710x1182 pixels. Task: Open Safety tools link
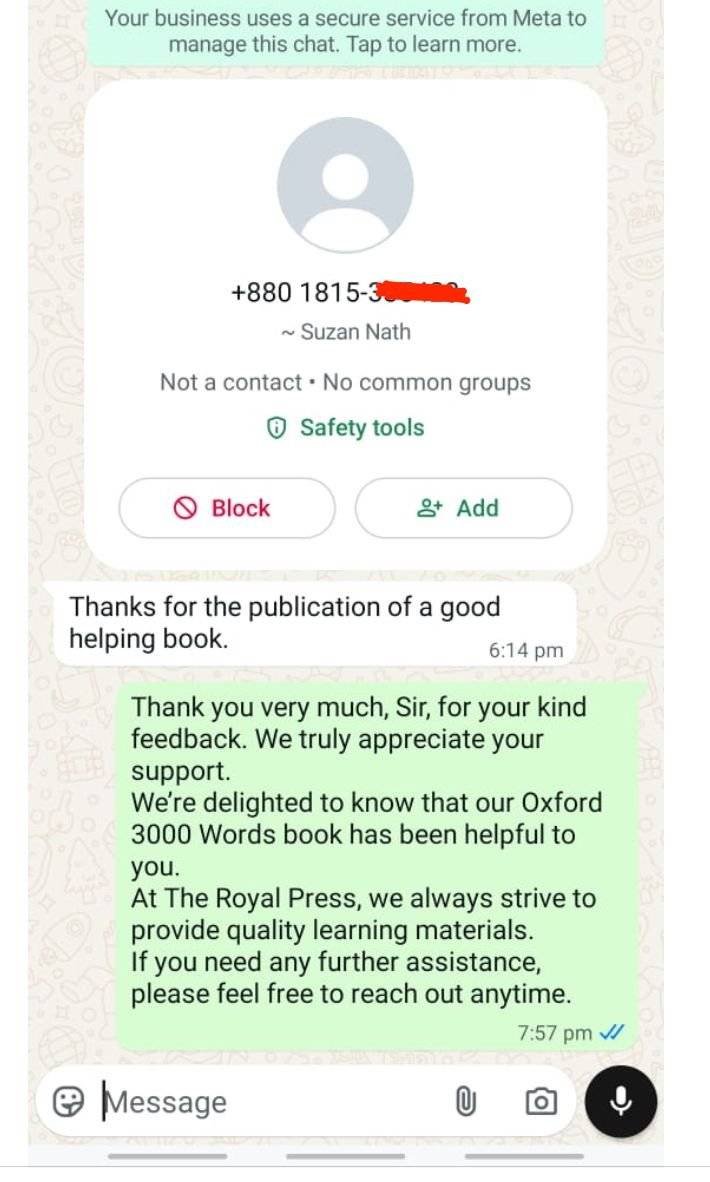click(345, 428)
